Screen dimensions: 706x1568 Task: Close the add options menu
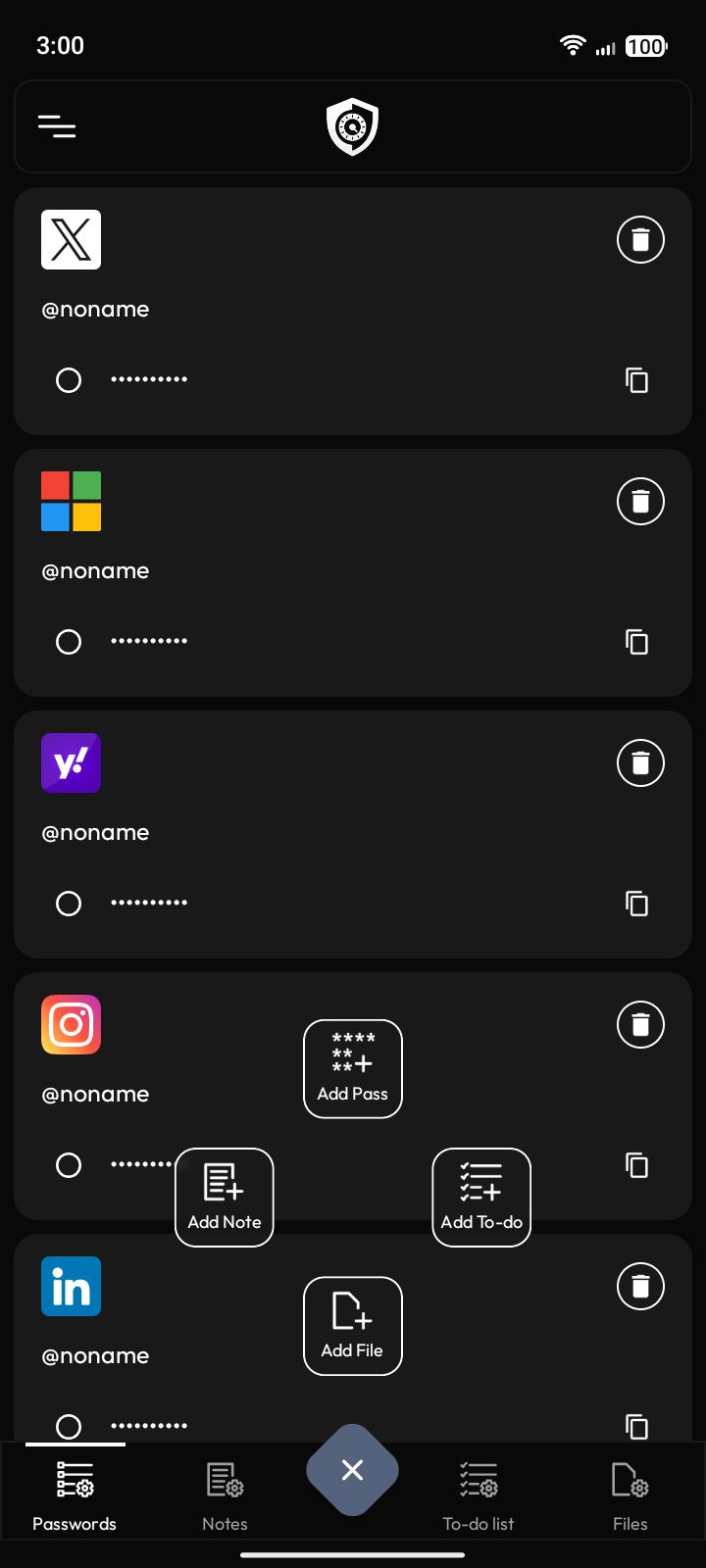pos(353,1469)
